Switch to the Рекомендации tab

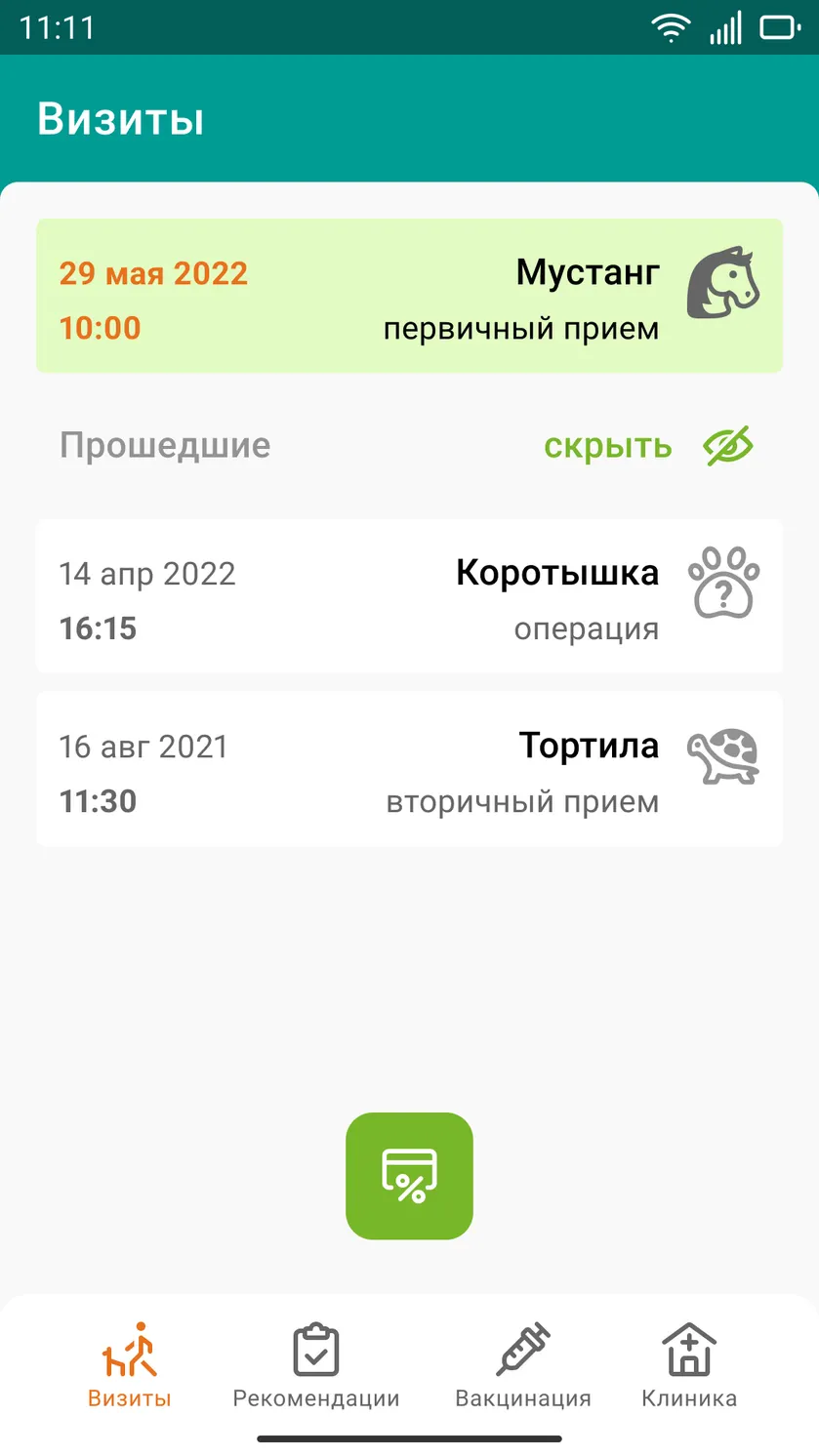click(316, 1365)
